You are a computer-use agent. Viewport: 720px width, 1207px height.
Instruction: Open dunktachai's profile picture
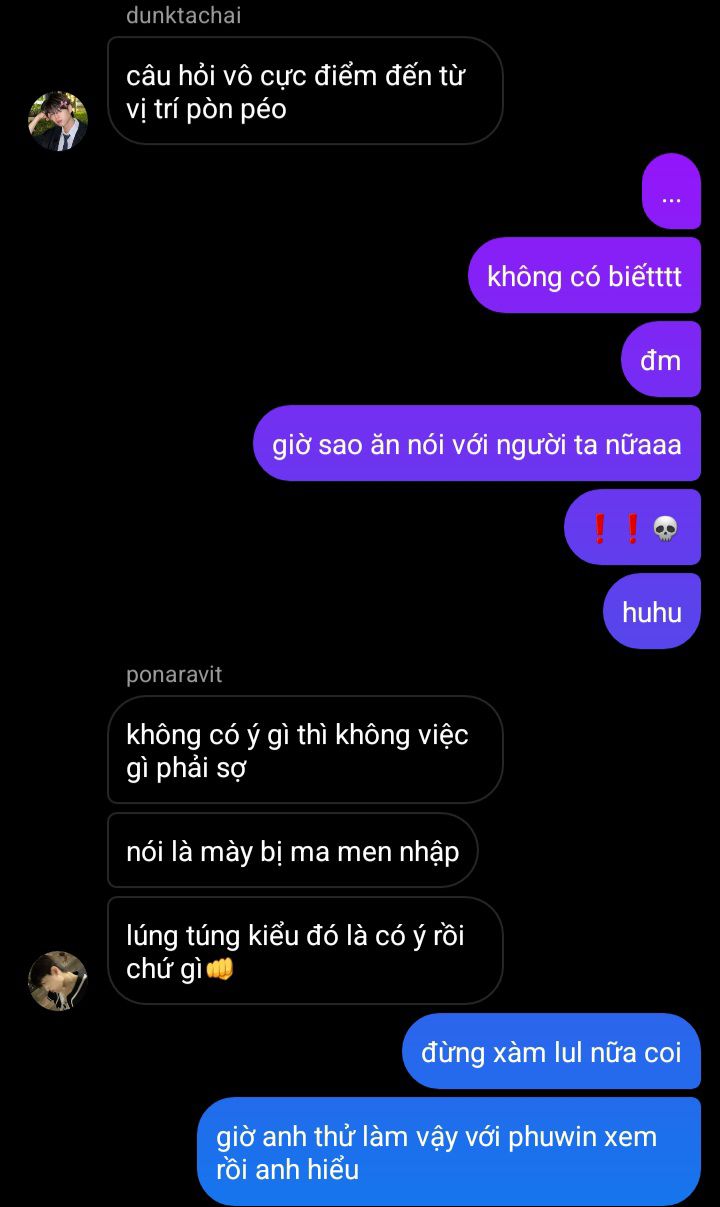(x=58, y=121)
